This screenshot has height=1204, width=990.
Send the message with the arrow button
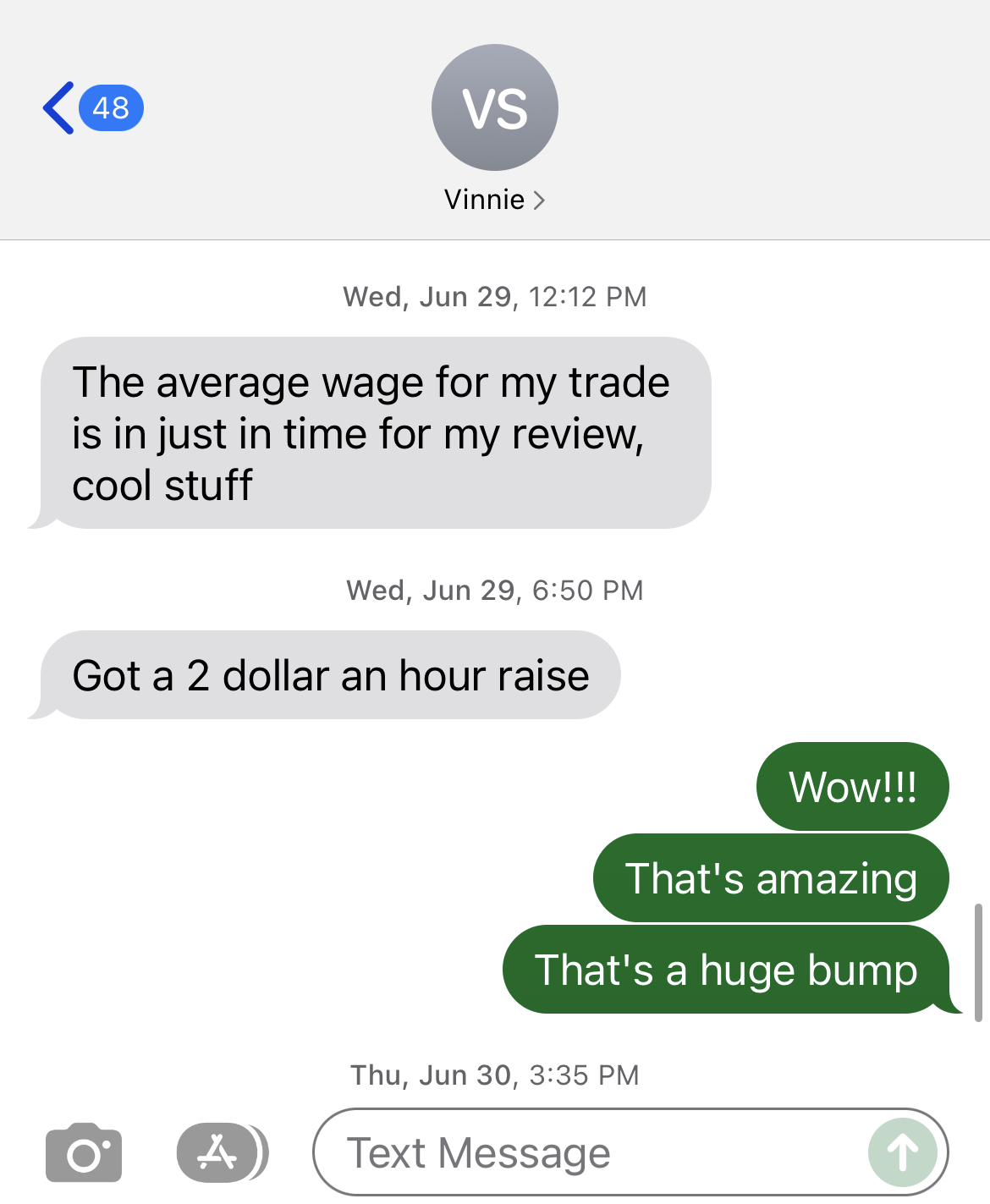coord(902,1152)
